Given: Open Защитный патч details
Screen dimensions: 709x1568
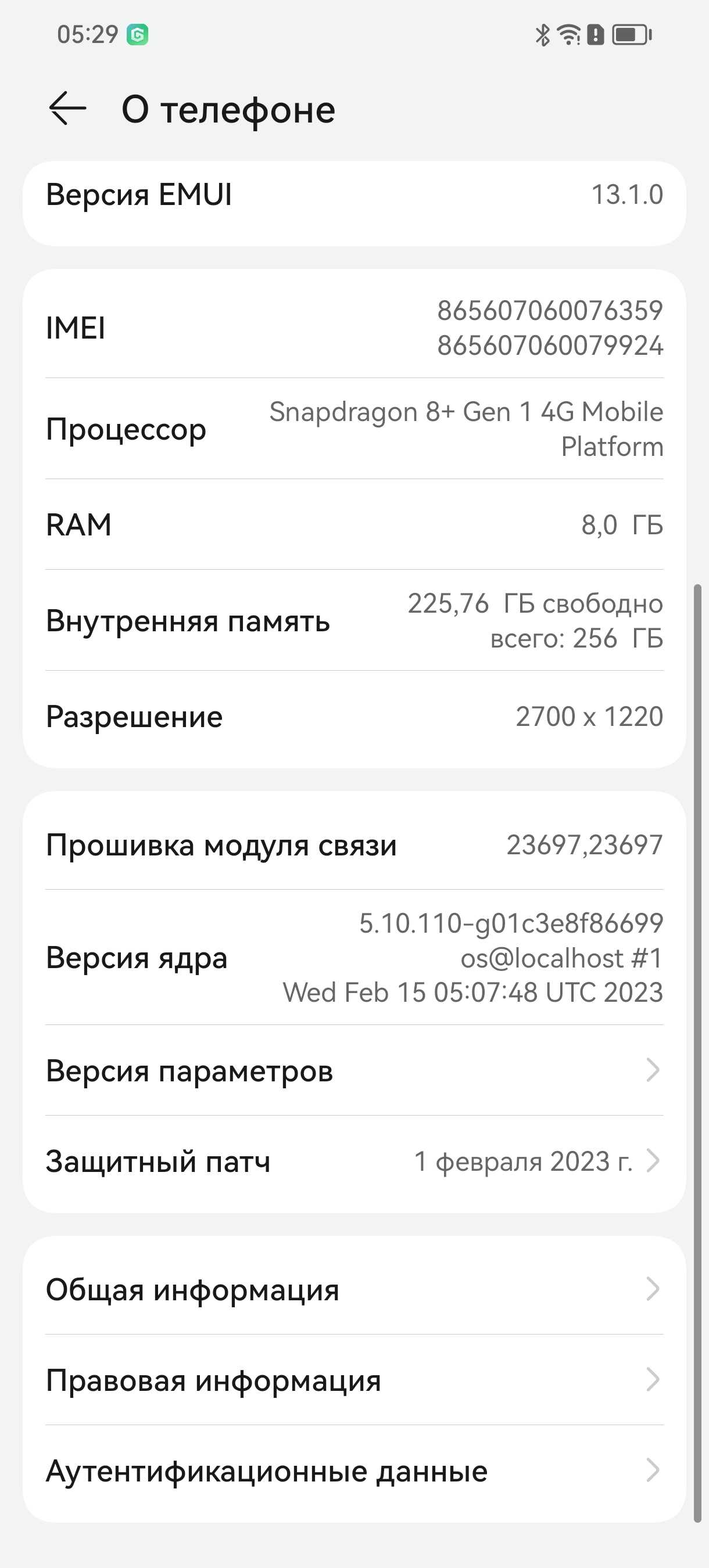Looking at the screenshot, I should tap(353, 1161).
